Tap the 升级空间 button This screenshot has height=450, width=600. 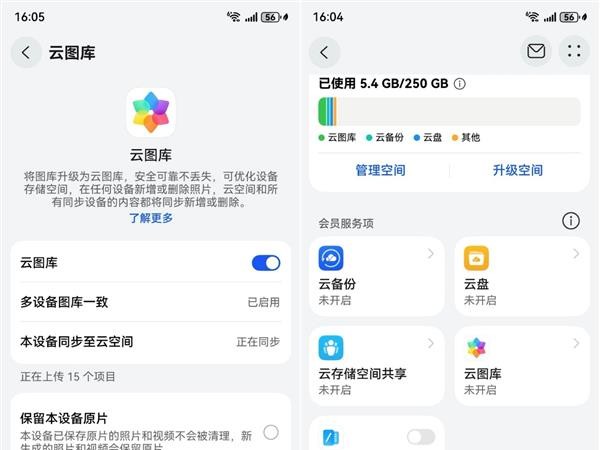tap(517, 170)
